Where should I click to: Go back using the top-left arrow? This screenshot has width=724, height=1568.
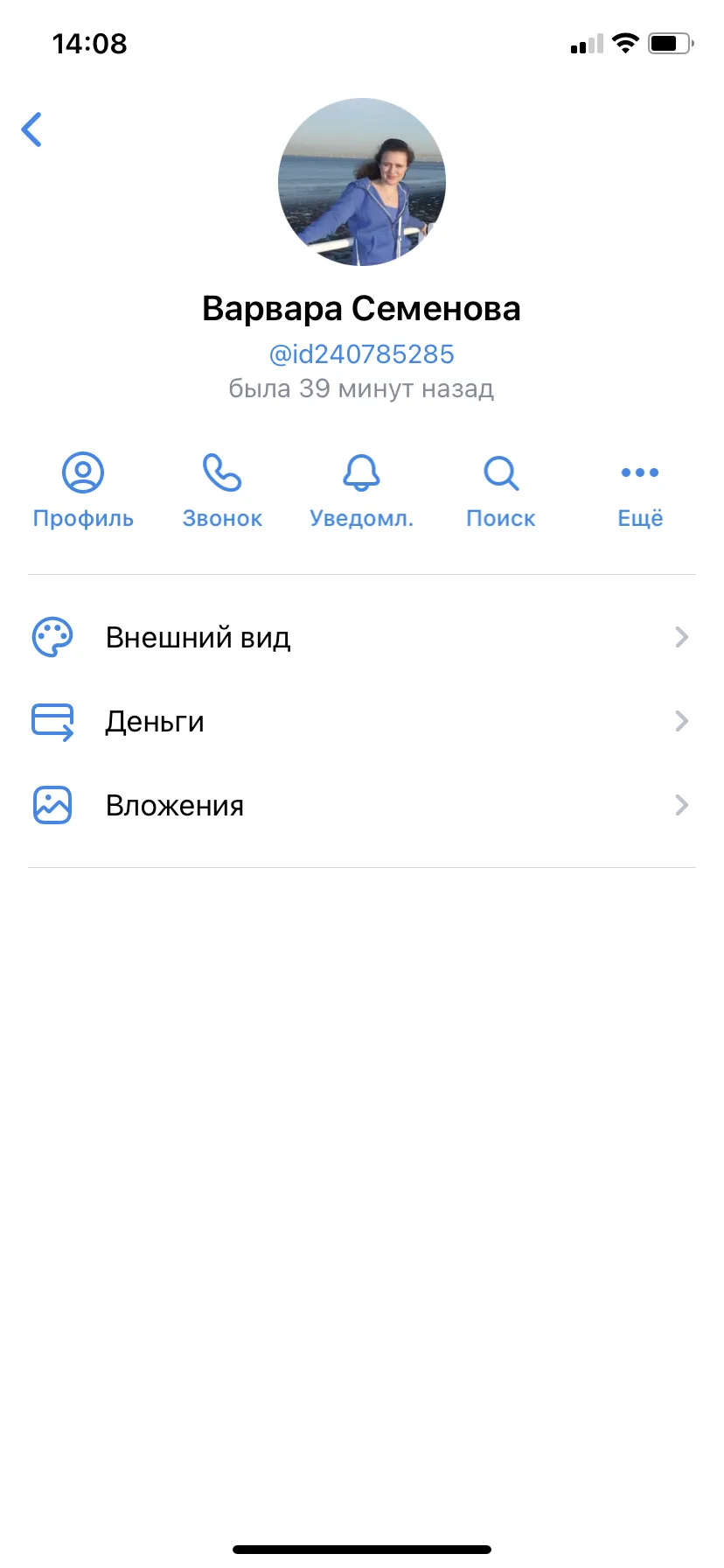pyautogui.click(x=32, y=129)
